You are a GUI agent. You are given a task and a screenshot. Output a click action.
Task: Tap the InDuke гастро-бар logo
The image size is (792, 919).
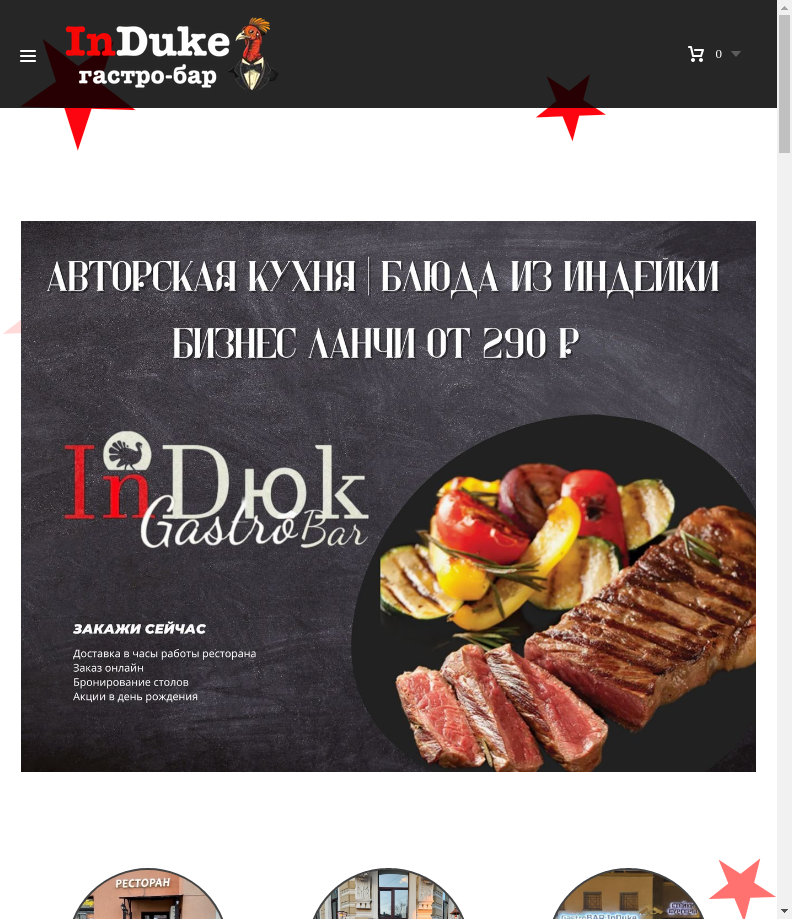click(x=170, y=55)
